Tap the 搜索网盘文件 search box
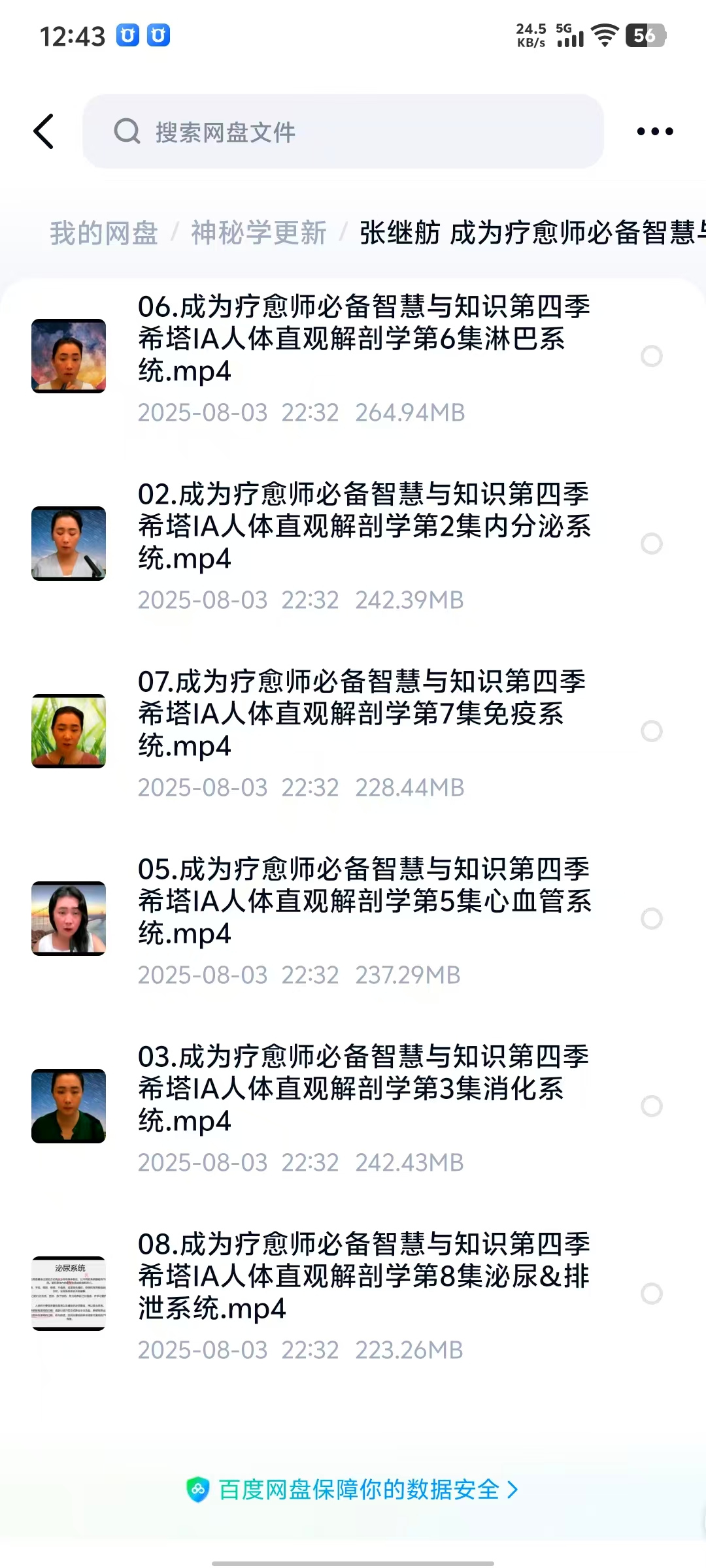Image resolution: width=706 pixels, height=1568 pixels. (x=343, y=131)
